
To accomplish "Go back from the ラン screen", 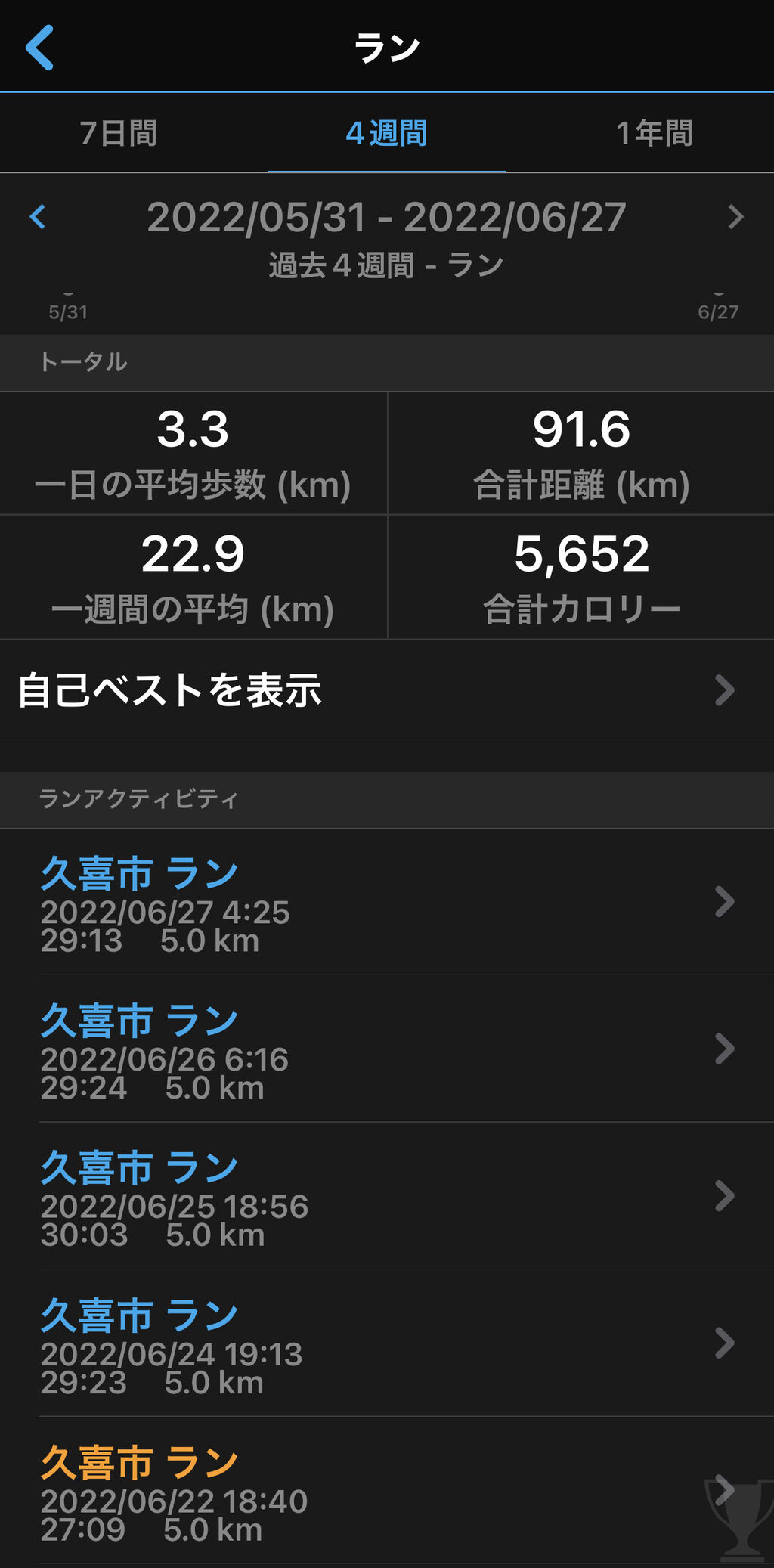I will 39,47.
